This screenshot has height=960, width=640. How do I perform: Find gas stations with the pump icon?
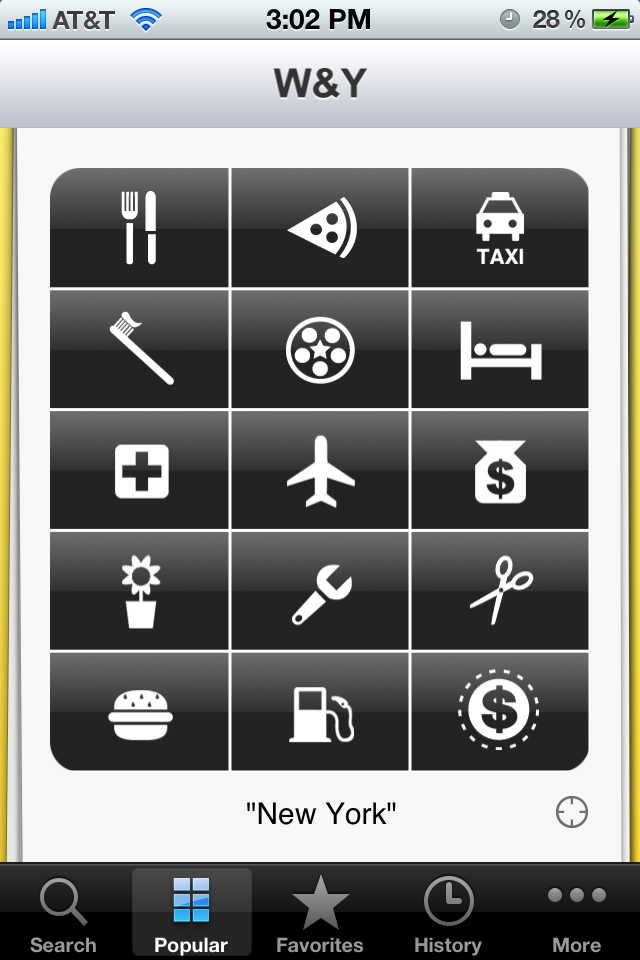coord(320,711)
